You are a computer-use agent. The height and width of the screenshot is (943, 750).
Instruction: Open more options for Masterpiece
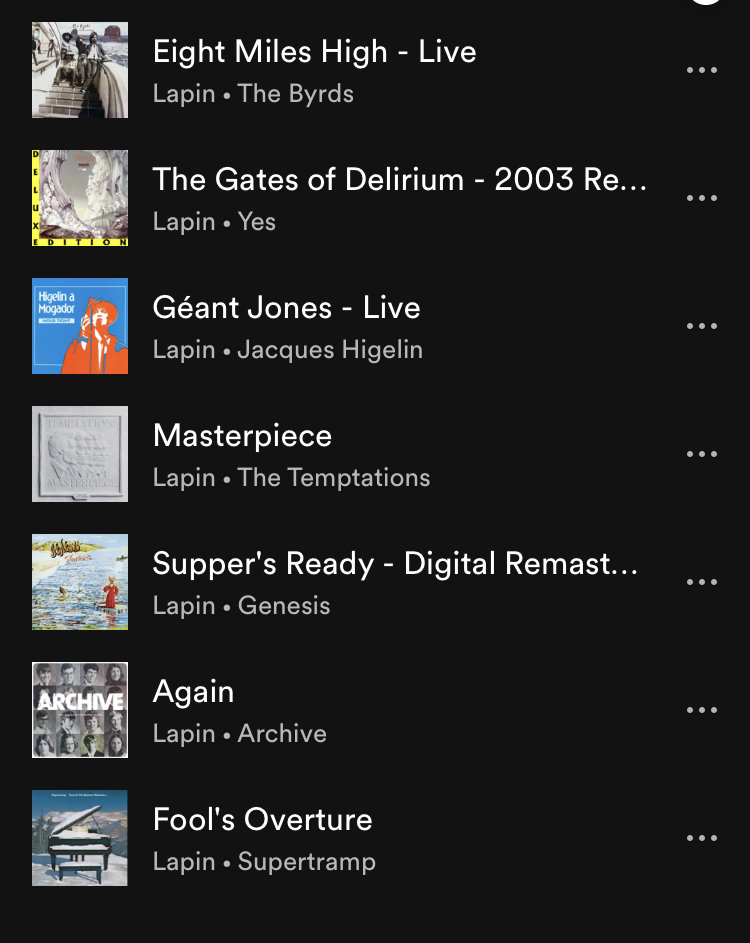702,454
